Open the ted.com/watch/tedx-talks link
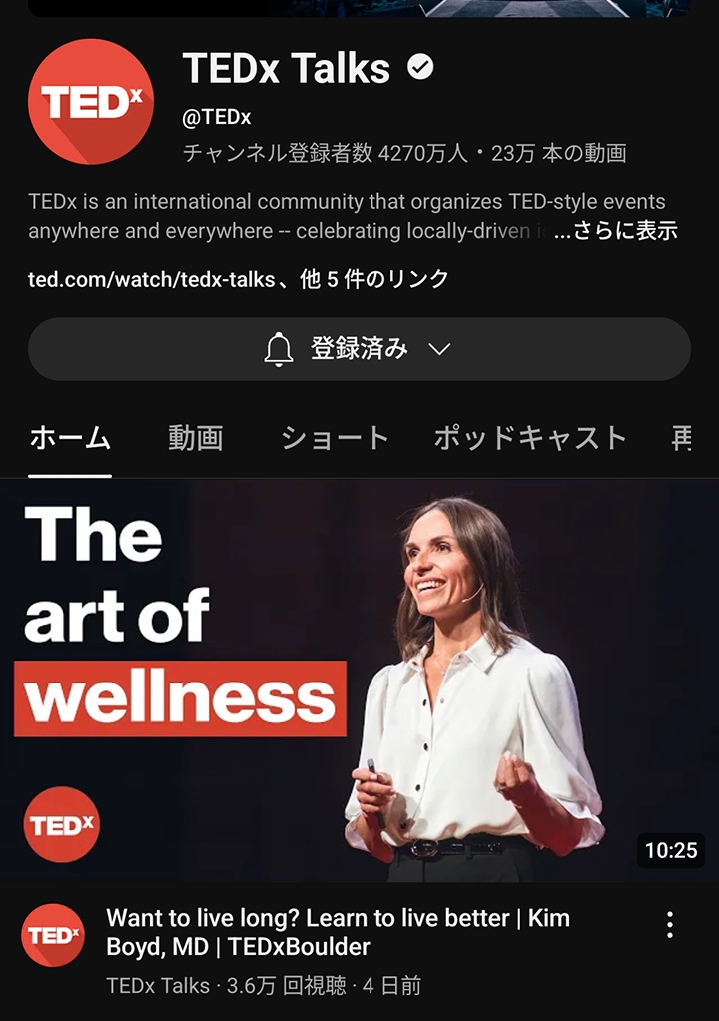The height and width of the screenshot is (1021, 719). pyautogui.click(x=151, y=279)
